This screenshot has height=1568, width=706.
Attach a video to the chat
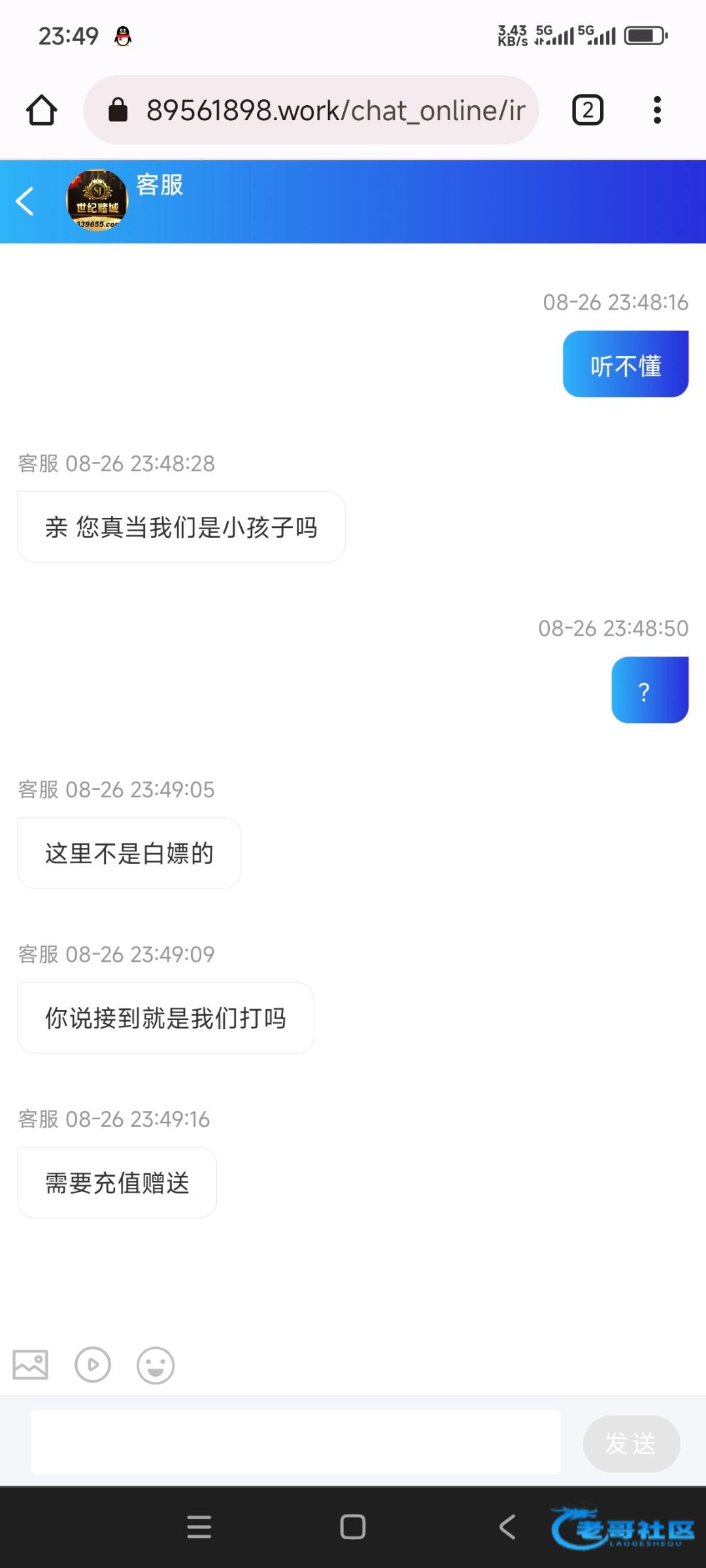tap(93, 1365)
